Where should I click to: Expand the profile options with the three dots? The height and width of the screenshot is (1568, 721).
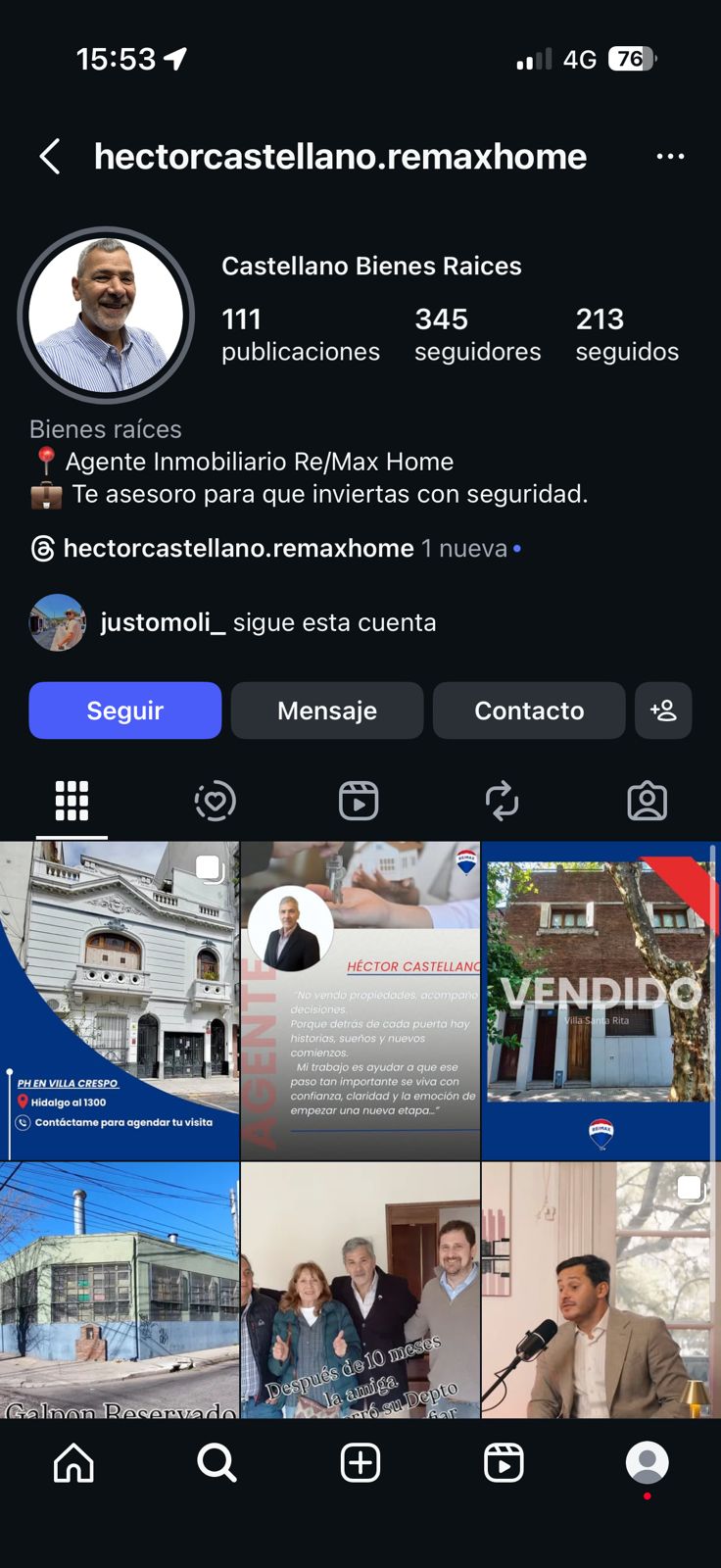[671, 156]
